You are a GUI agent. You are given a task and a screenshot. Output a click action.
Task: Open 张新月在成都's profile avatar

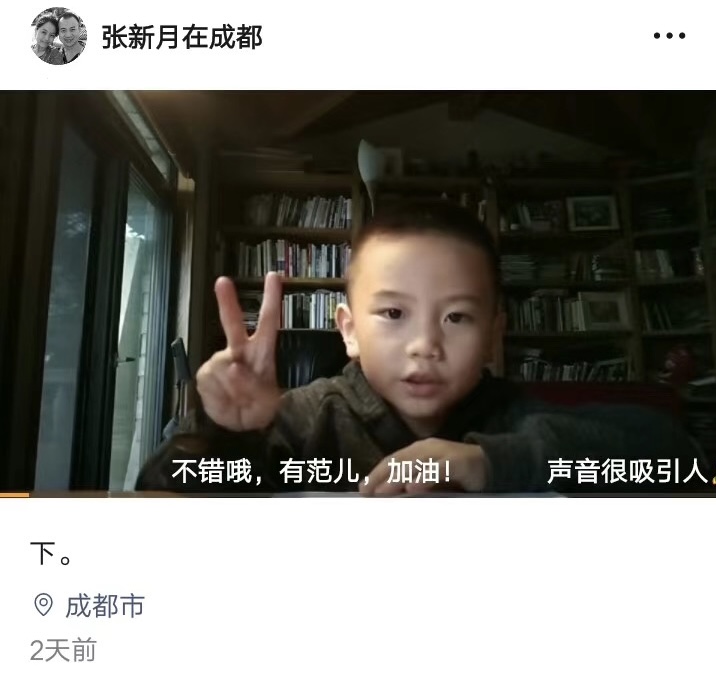point(58,36)
